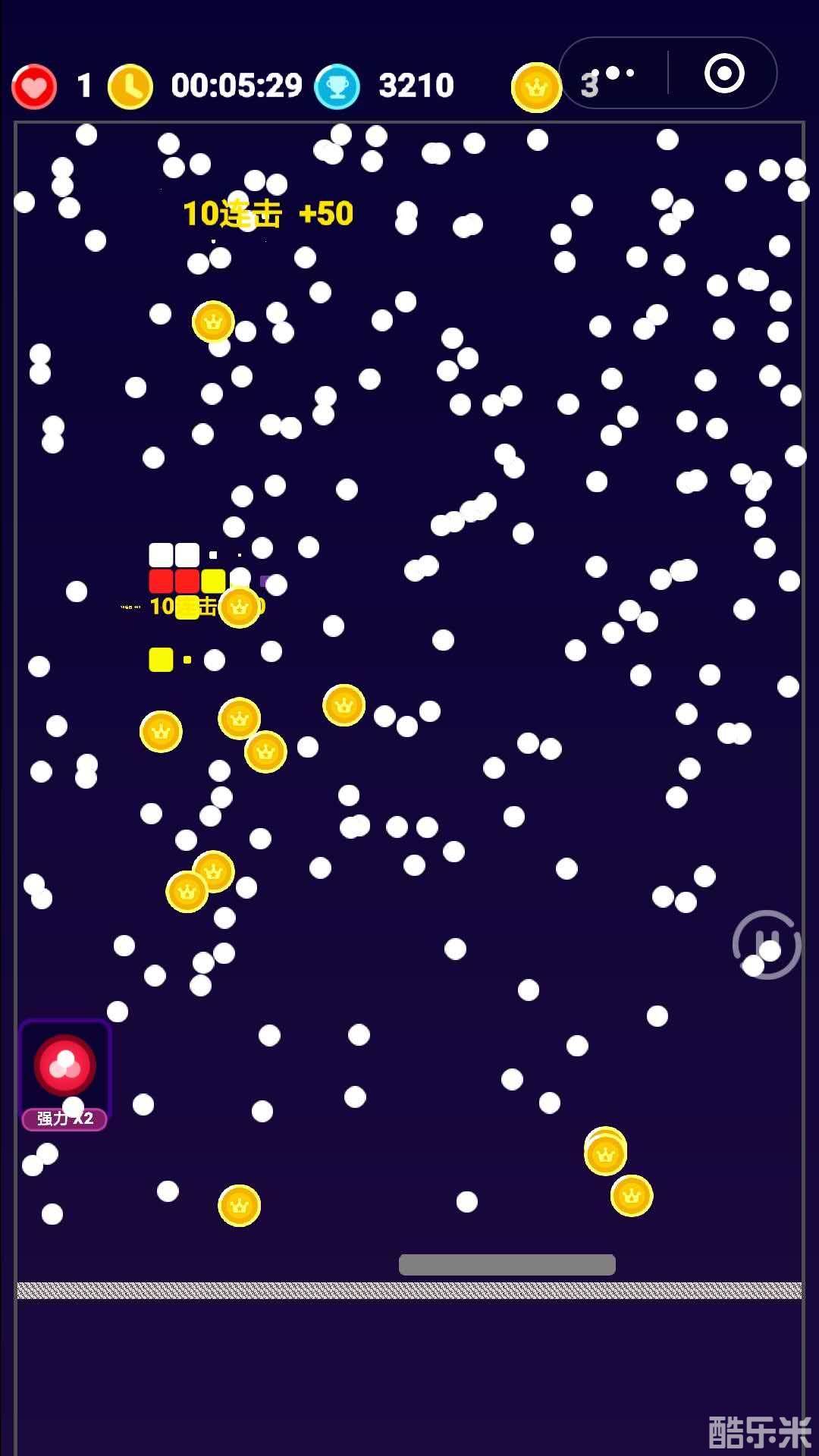Open the mini program three-dot menu

click(x=613, y=74)
